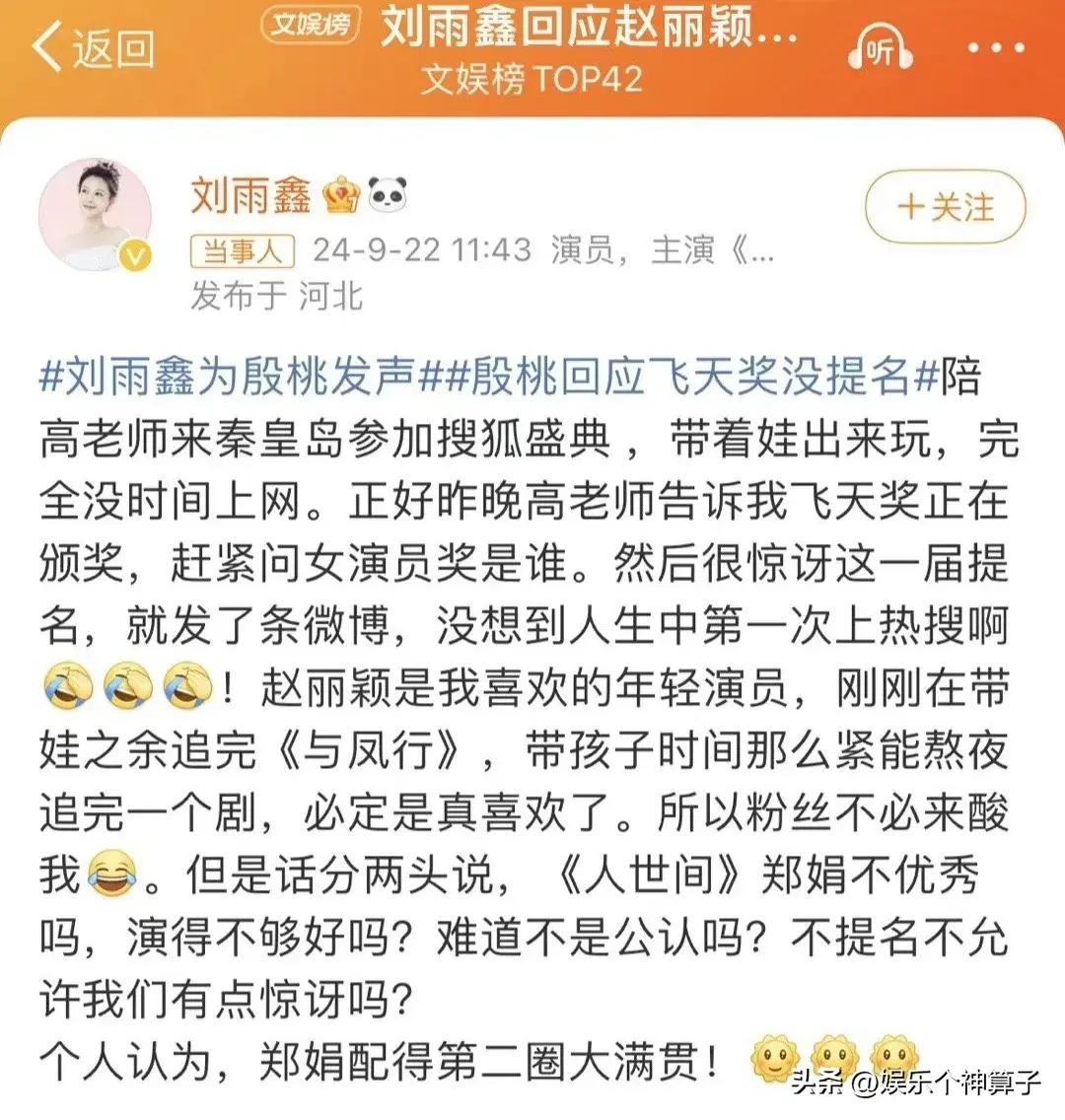Open the 文娱榜 ranking badge
This screenshot has width=1065, height=1120.
coord(310,25)
